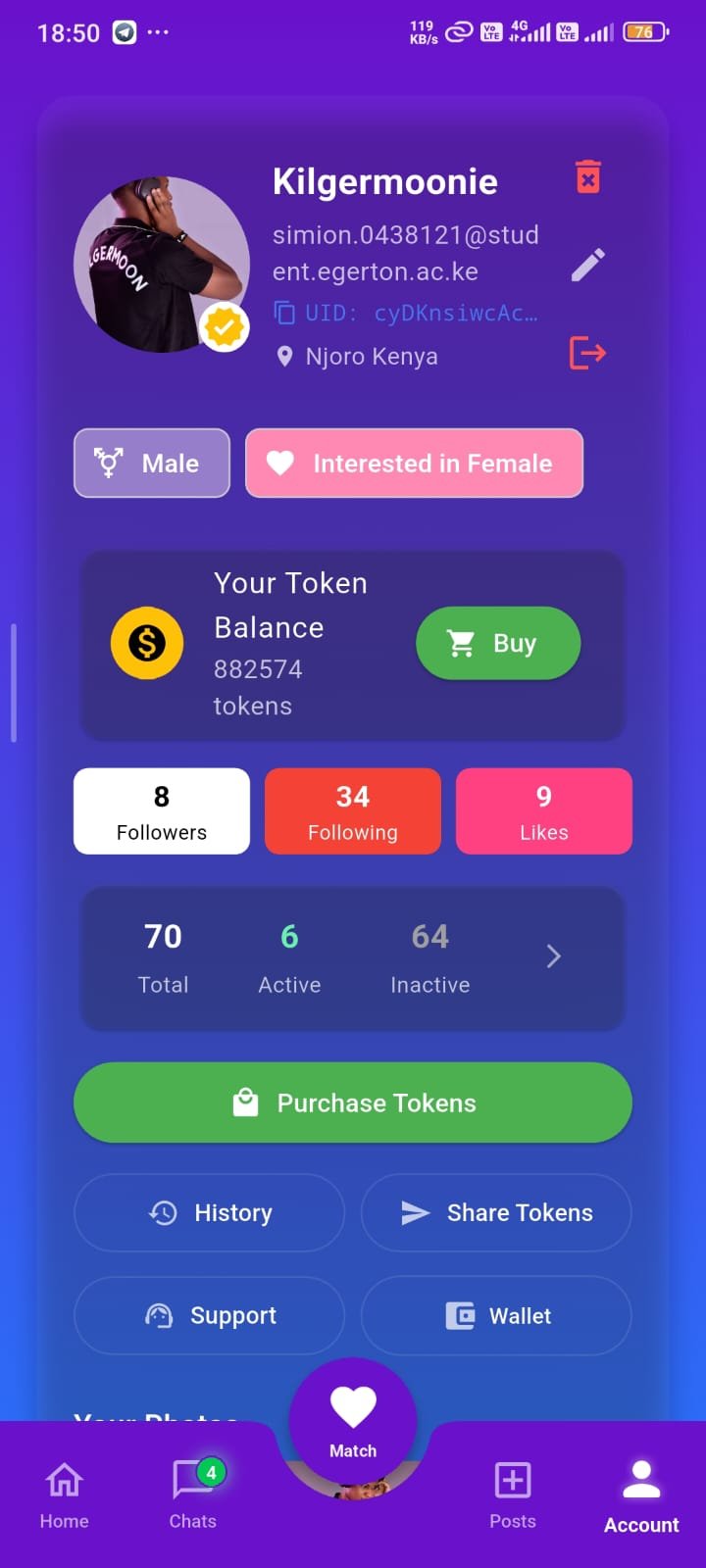The height and width of the screenshot is (1568, 706).
Task: Tap Share Tokens
Action: point(496,1212)
